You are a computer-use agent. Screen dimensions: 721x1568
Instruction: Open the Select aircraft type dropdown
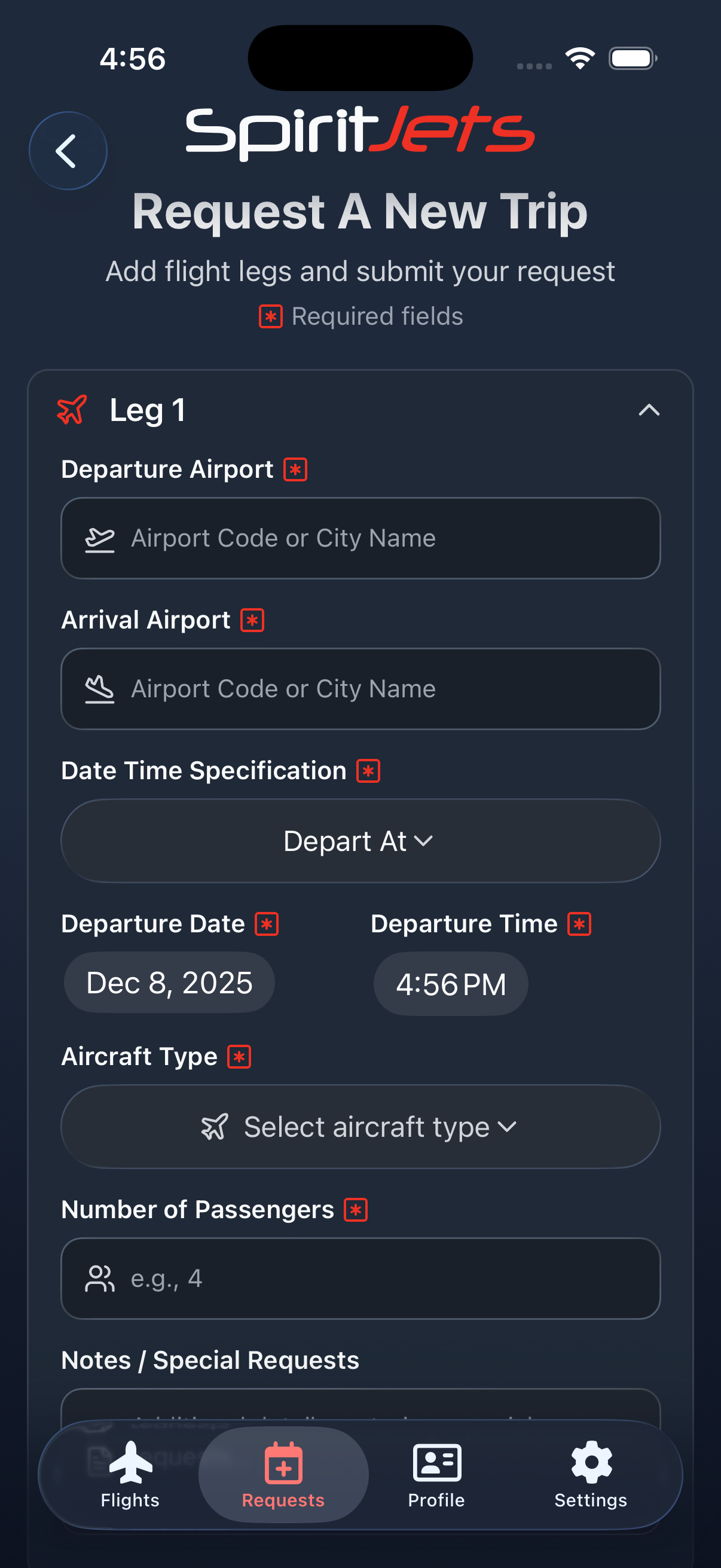coord(360,1126)
